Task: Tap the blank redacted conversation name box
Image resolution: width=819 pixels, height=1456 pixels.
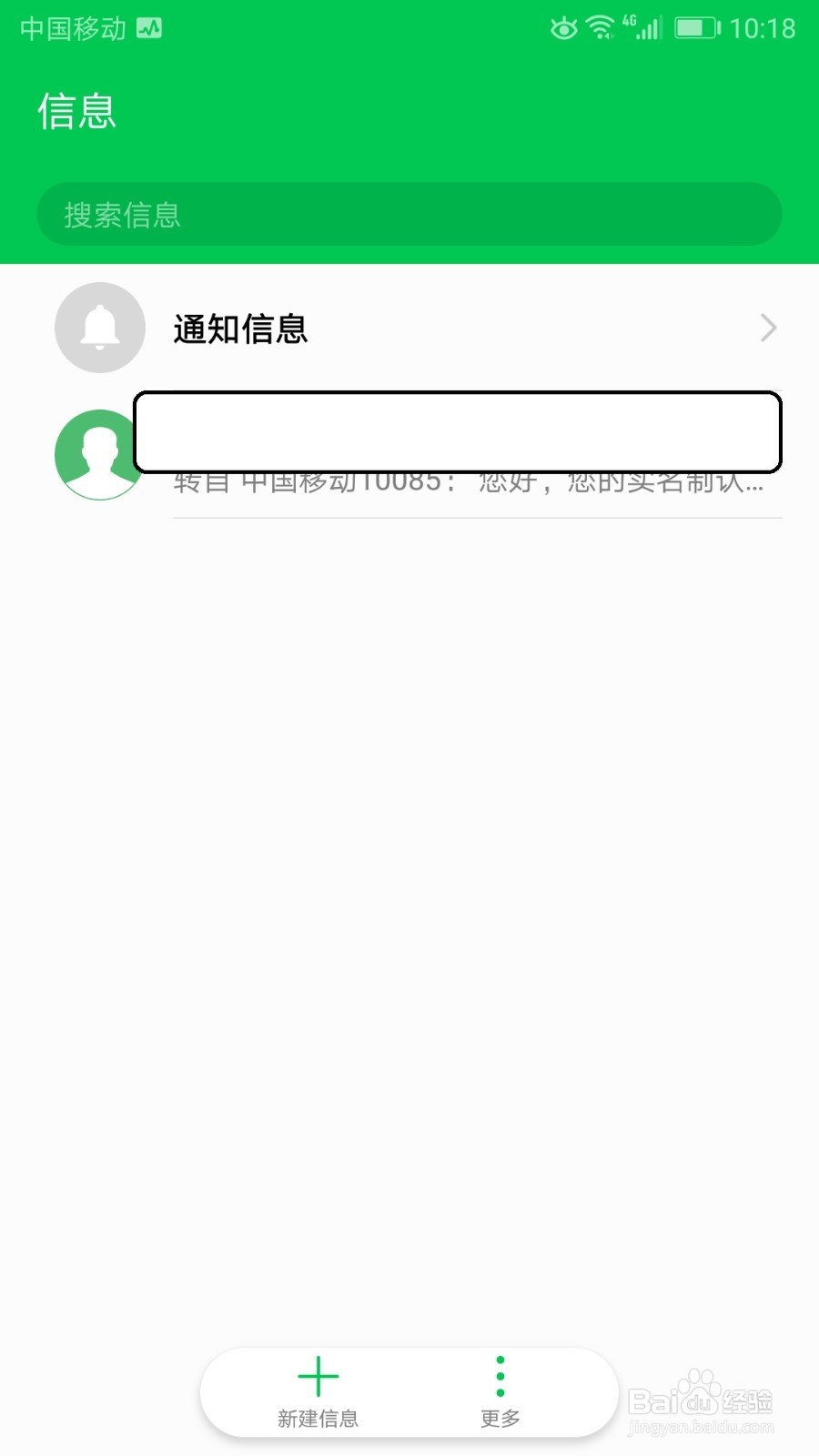Action: point(459,434)
